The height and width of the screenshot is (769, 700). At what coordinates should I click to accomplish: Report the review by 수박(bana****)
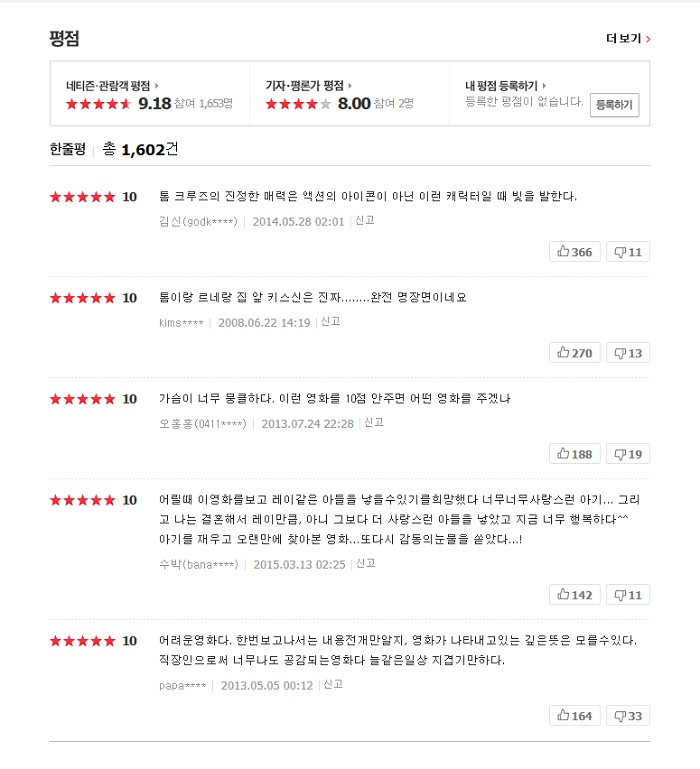[x=366, y=563]
